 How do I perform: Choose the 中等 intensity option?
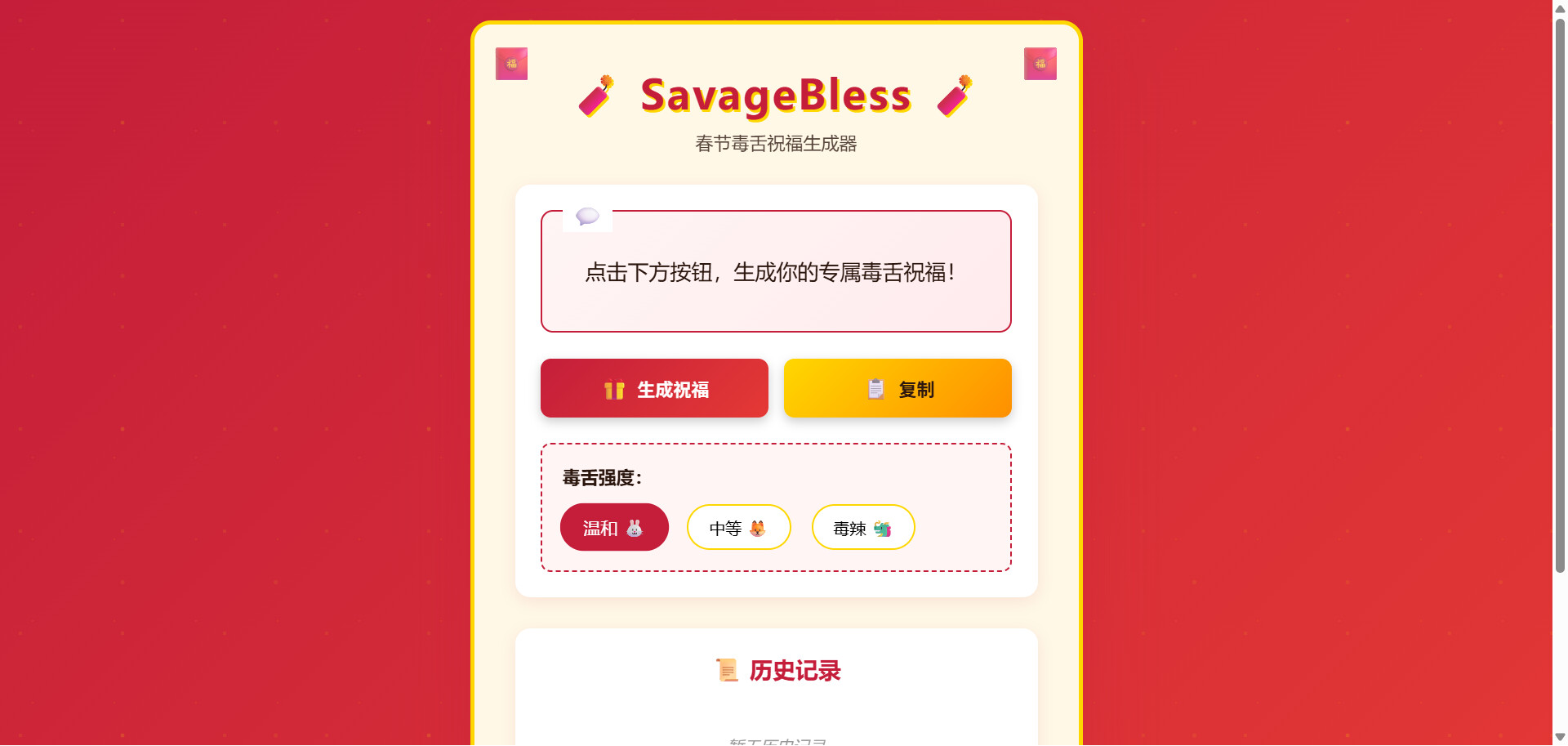point(738,528)
